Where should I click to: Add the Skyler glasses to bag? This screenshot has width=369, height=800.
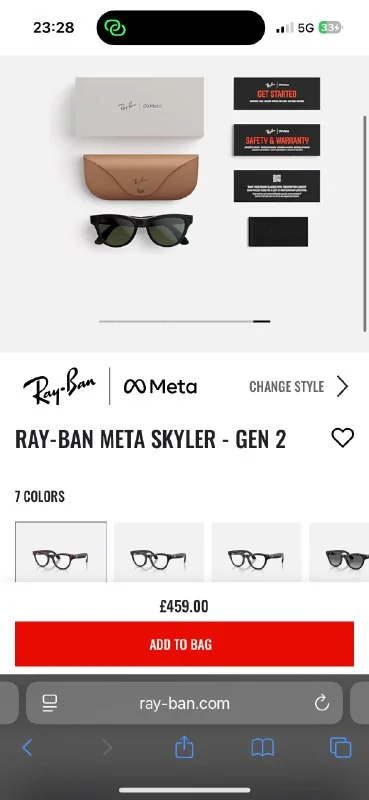184,644
